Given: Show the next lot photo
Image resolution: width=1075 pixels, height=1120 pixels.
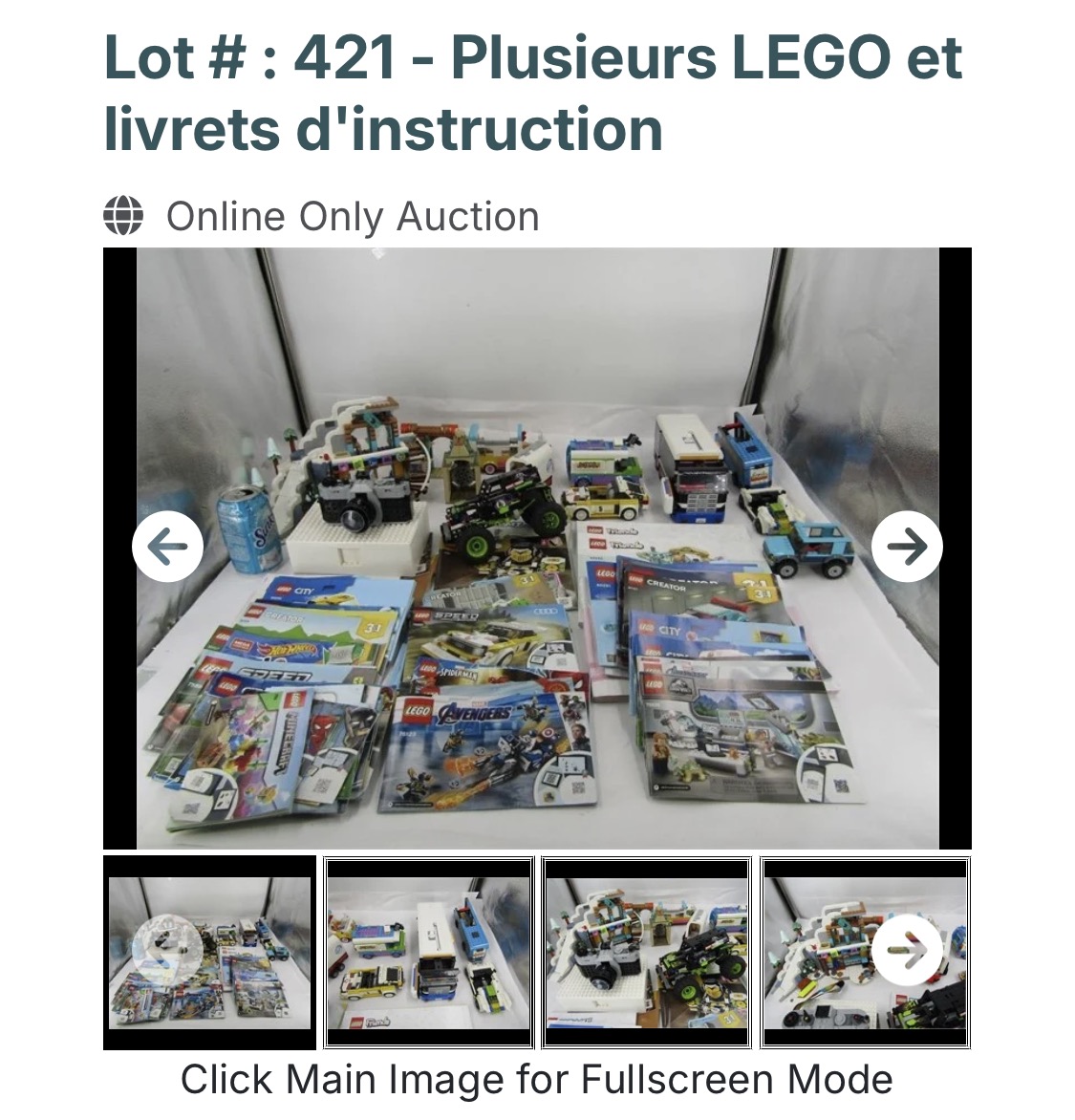Looking at the screenshot, I should tap(907, 548).
